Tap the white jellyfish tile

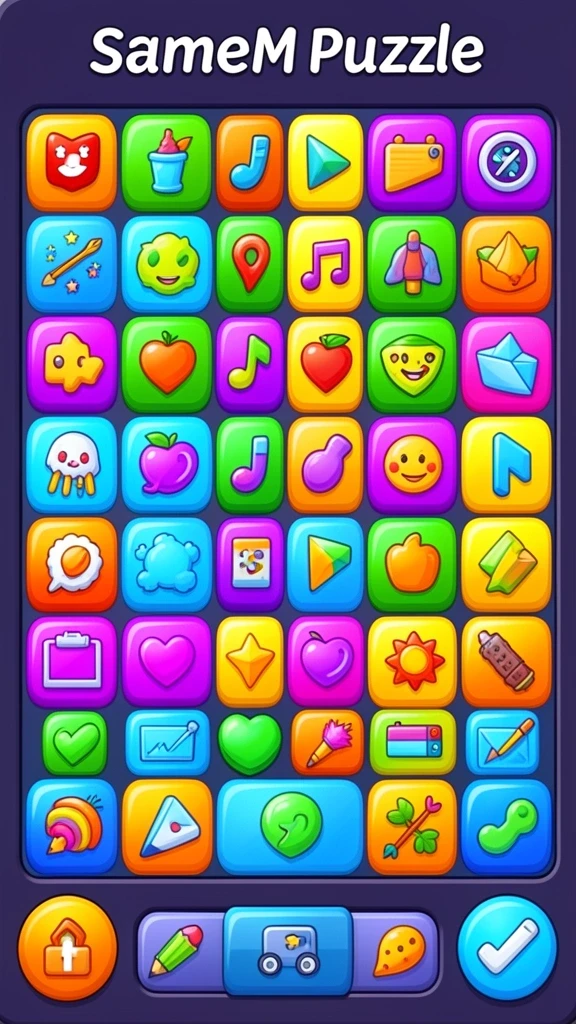pos(72,465)
